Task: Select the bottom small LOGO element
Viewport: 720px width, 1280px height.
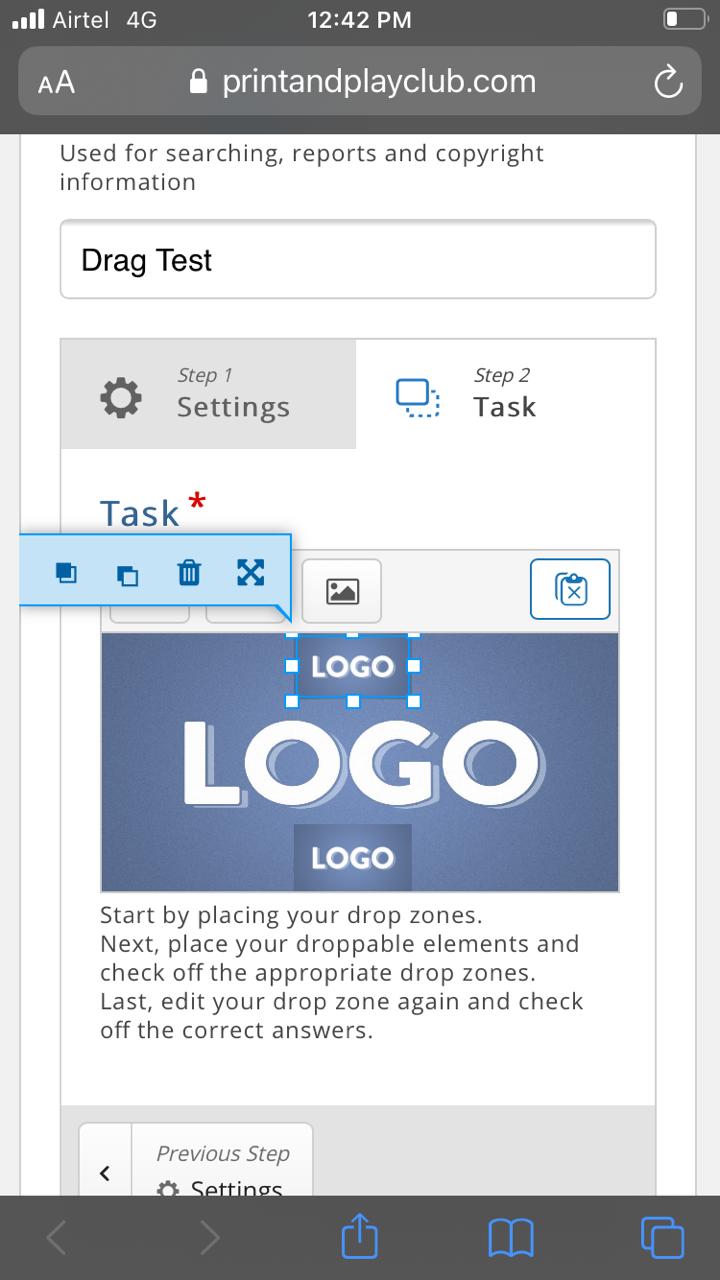Action: [352, 857]
